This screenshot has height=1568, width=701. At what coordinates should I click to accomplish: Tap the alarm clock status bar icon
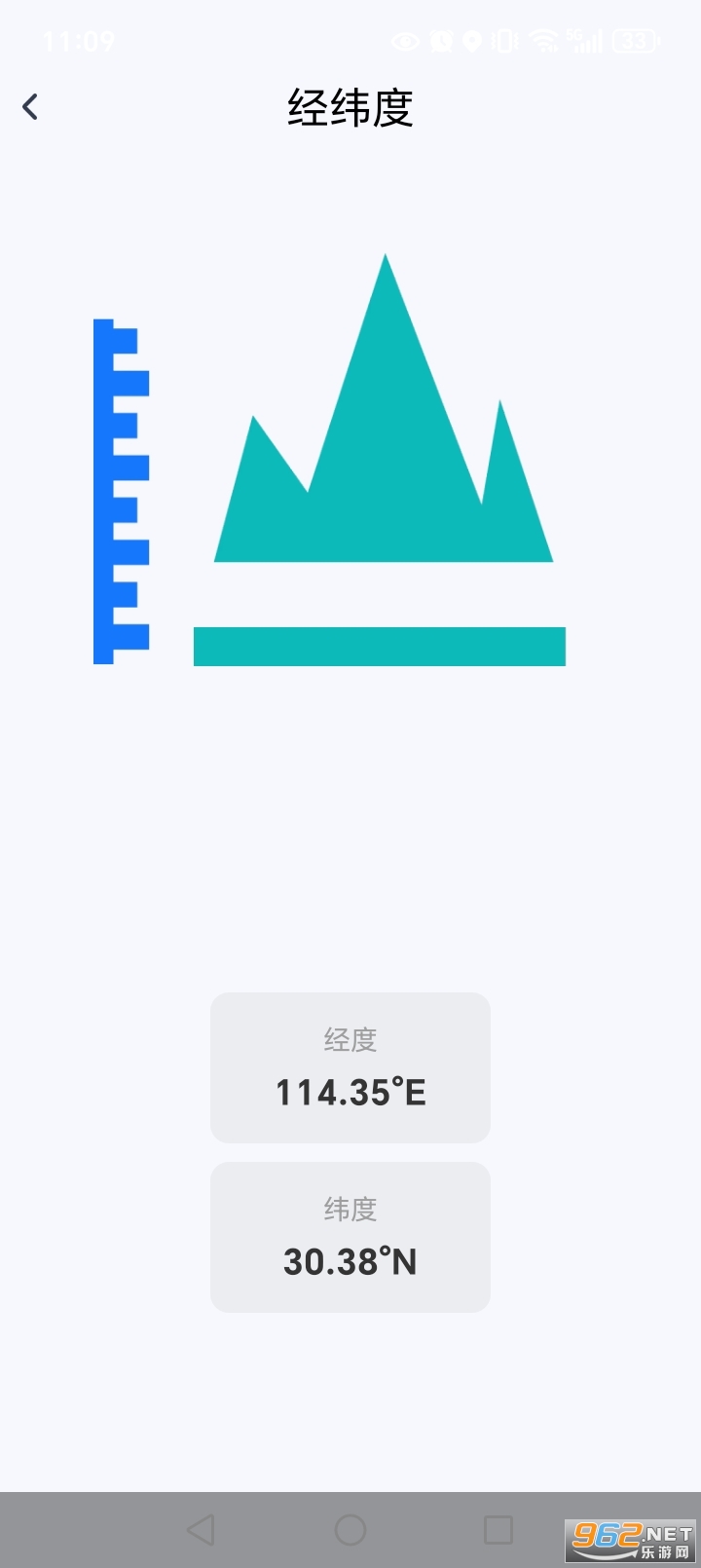(440, 41)
